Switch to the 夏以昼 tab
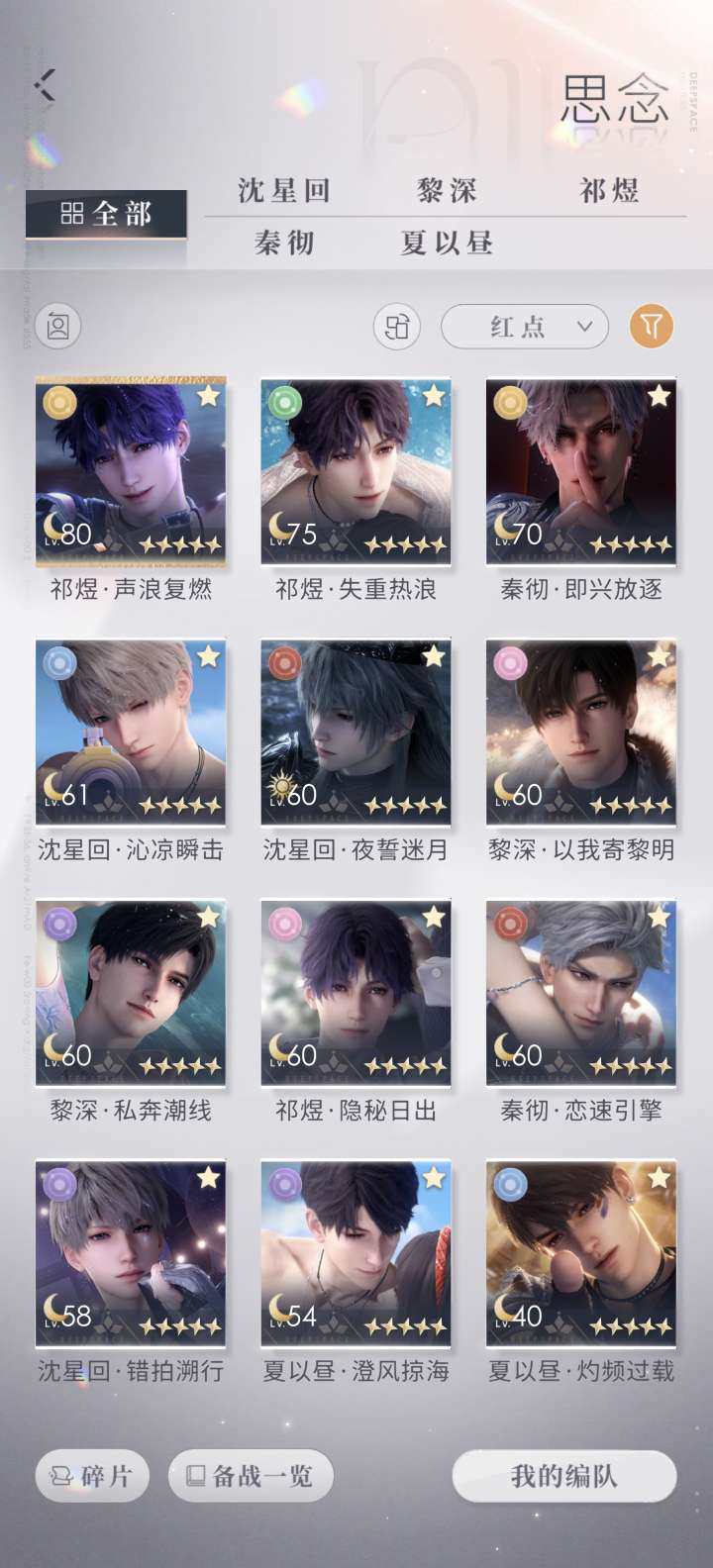This screenshot has width=713, height=1568. point(447,243)
